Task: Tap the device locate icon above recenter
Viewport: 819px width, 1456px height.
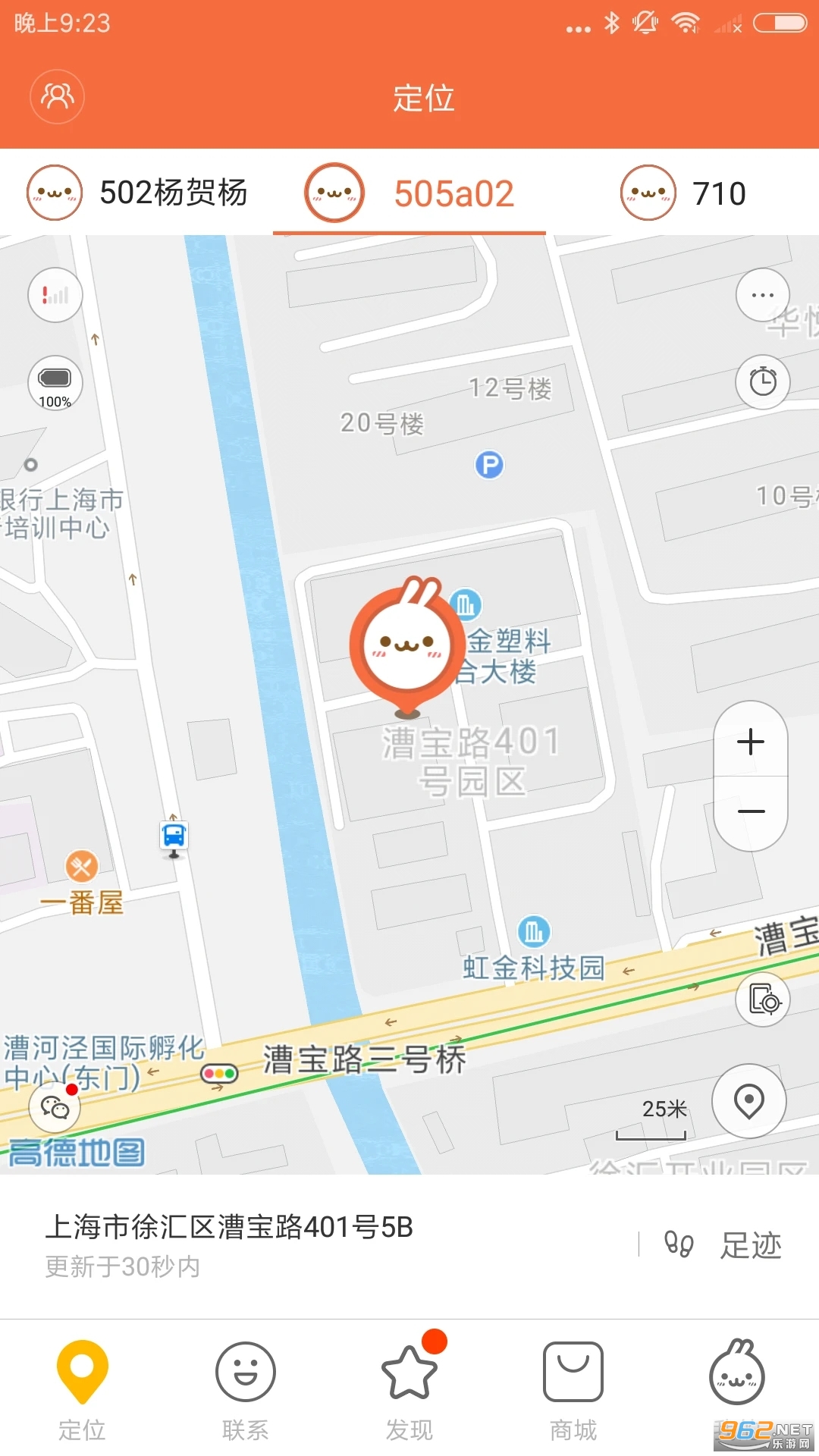Action: point(764,999)
